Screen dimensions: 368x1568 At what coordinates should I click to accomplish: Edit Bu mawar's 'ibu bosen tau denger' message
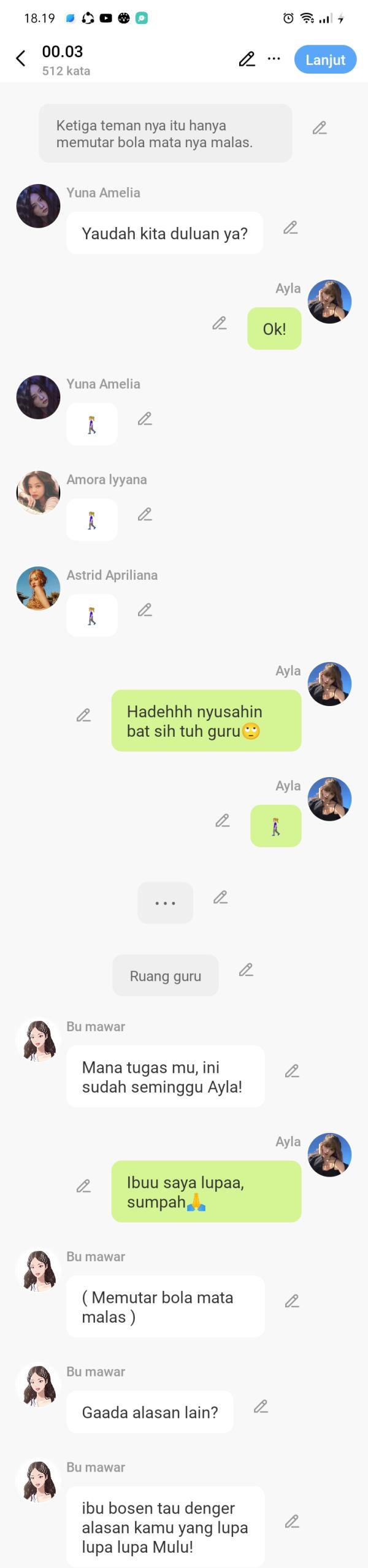tap(292, 1521)
